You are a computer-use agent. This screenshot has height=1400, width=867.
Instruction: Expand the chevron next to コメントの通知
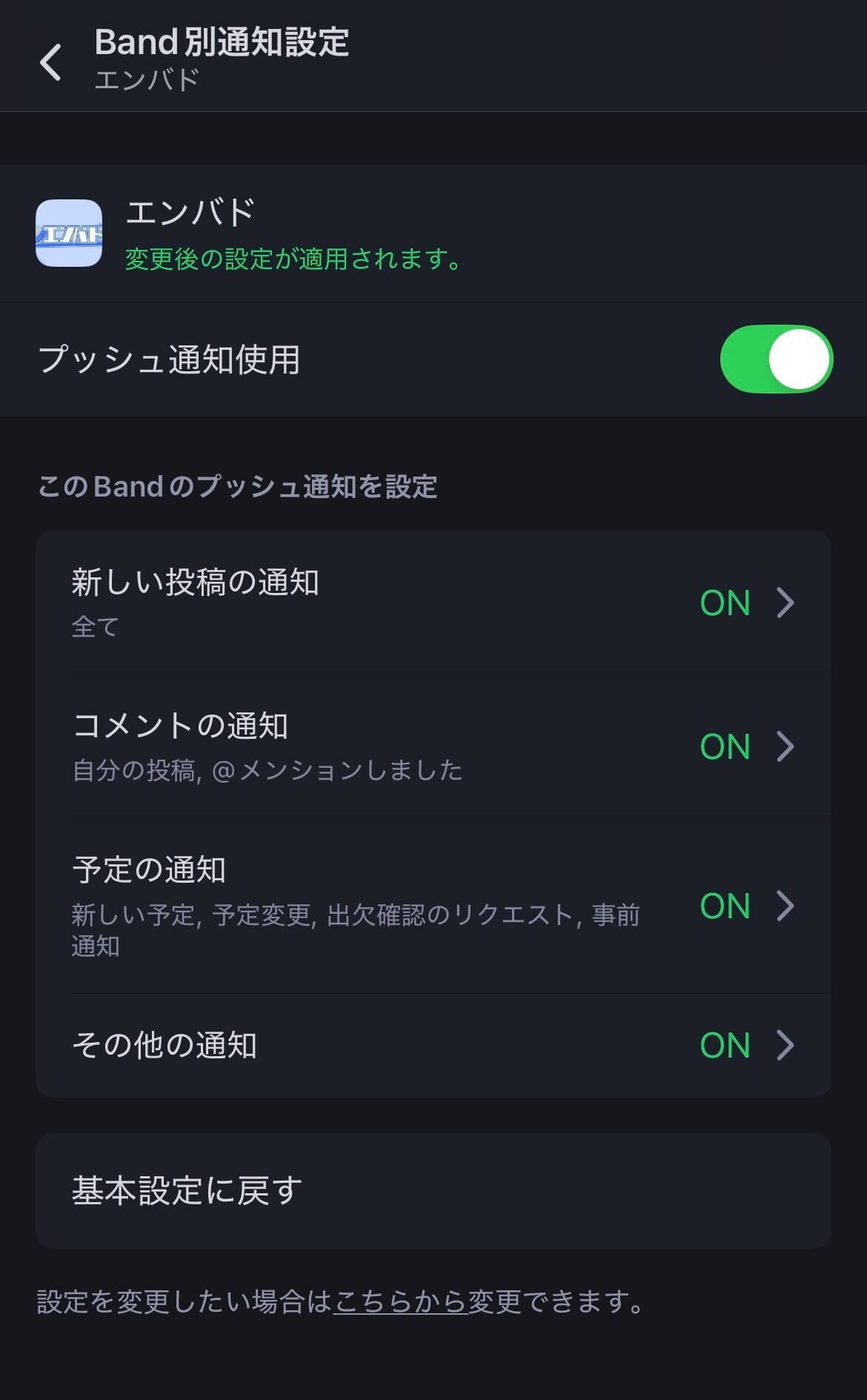(x=787, y=747)
